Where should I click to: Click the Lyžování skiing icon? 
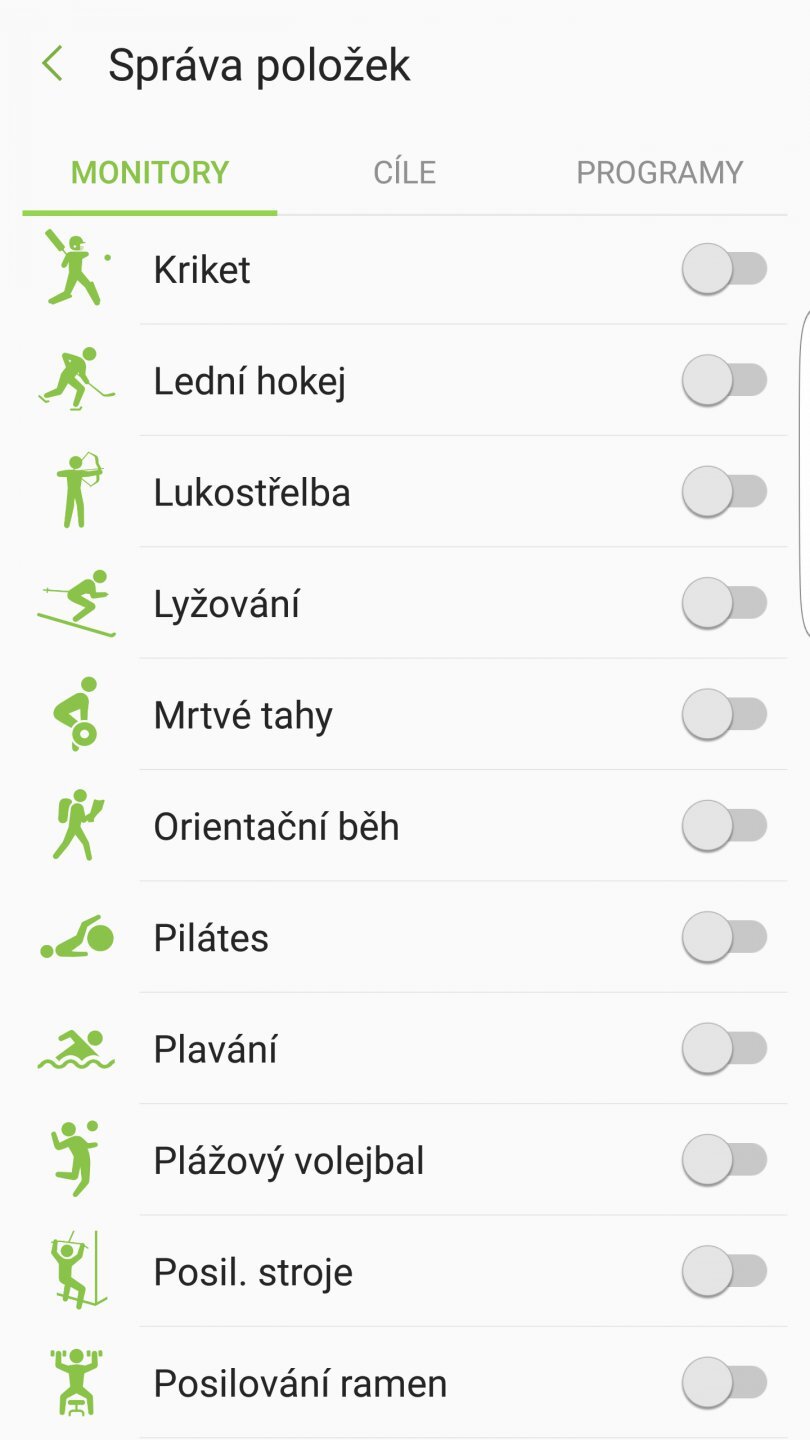pos(75,602)
